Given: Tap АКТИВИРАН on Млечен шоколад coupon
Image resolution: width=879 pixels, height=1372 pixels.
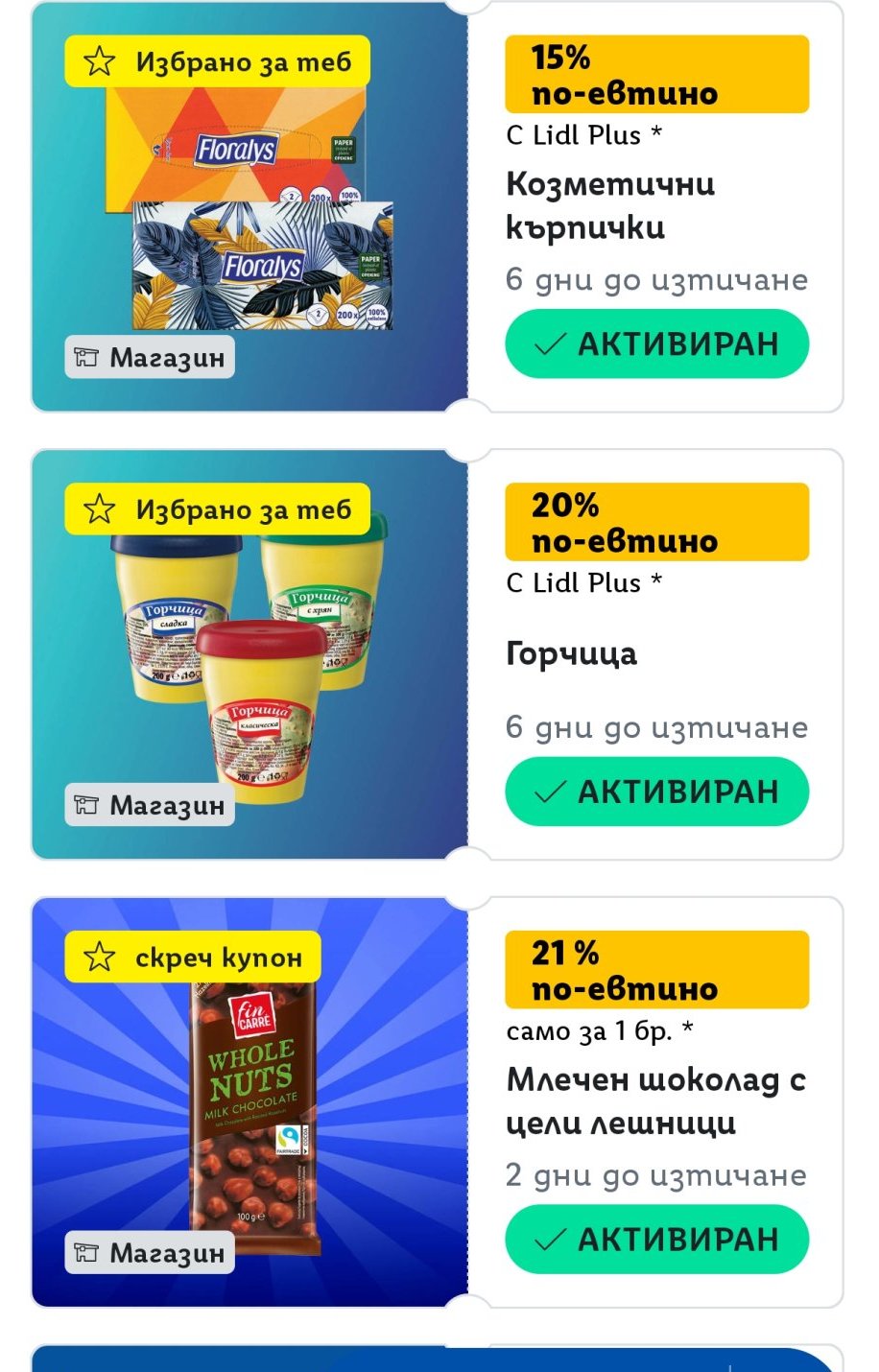Looking at the screenshot, I should [656, 1240].
